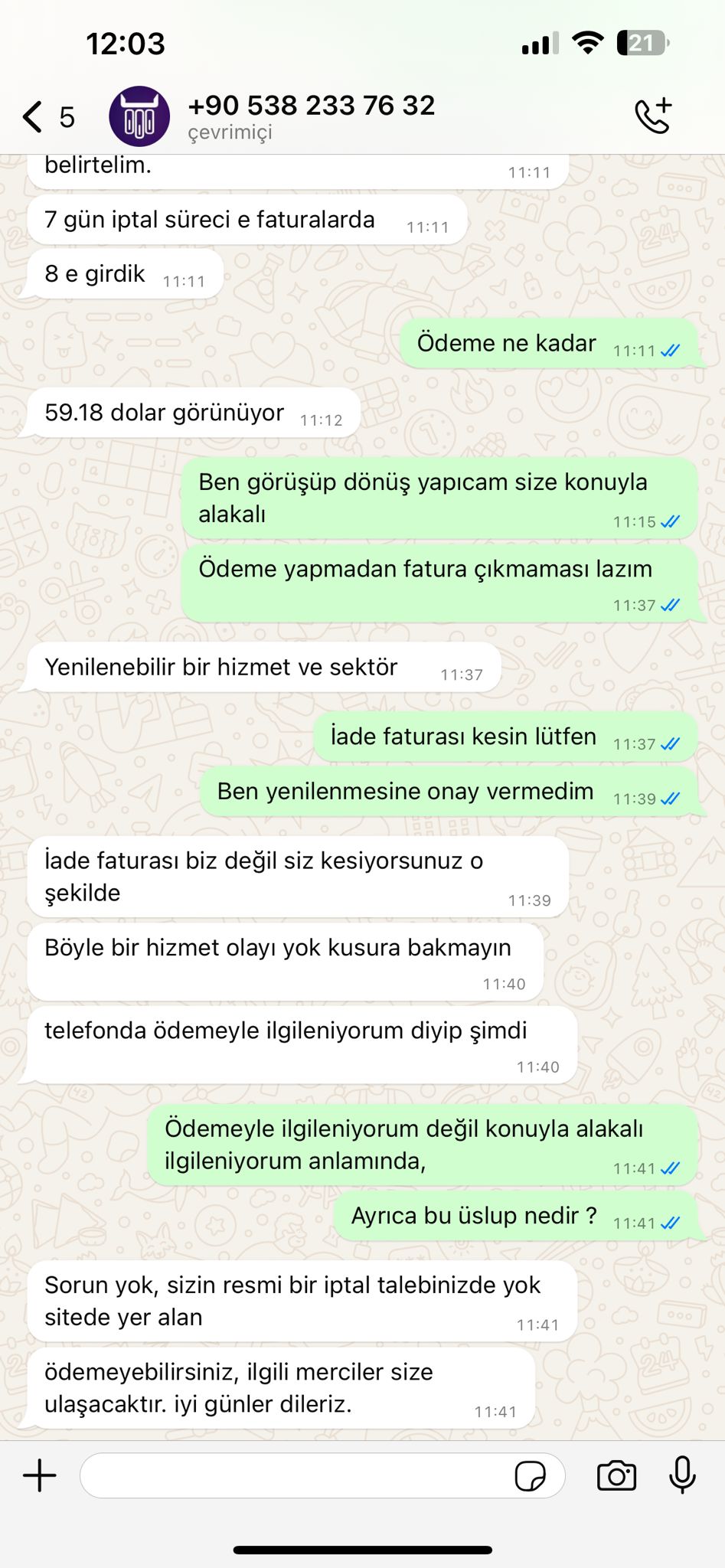725x1568 pixels.
Task: Start a call with this contact
Action: coord(653,116)
